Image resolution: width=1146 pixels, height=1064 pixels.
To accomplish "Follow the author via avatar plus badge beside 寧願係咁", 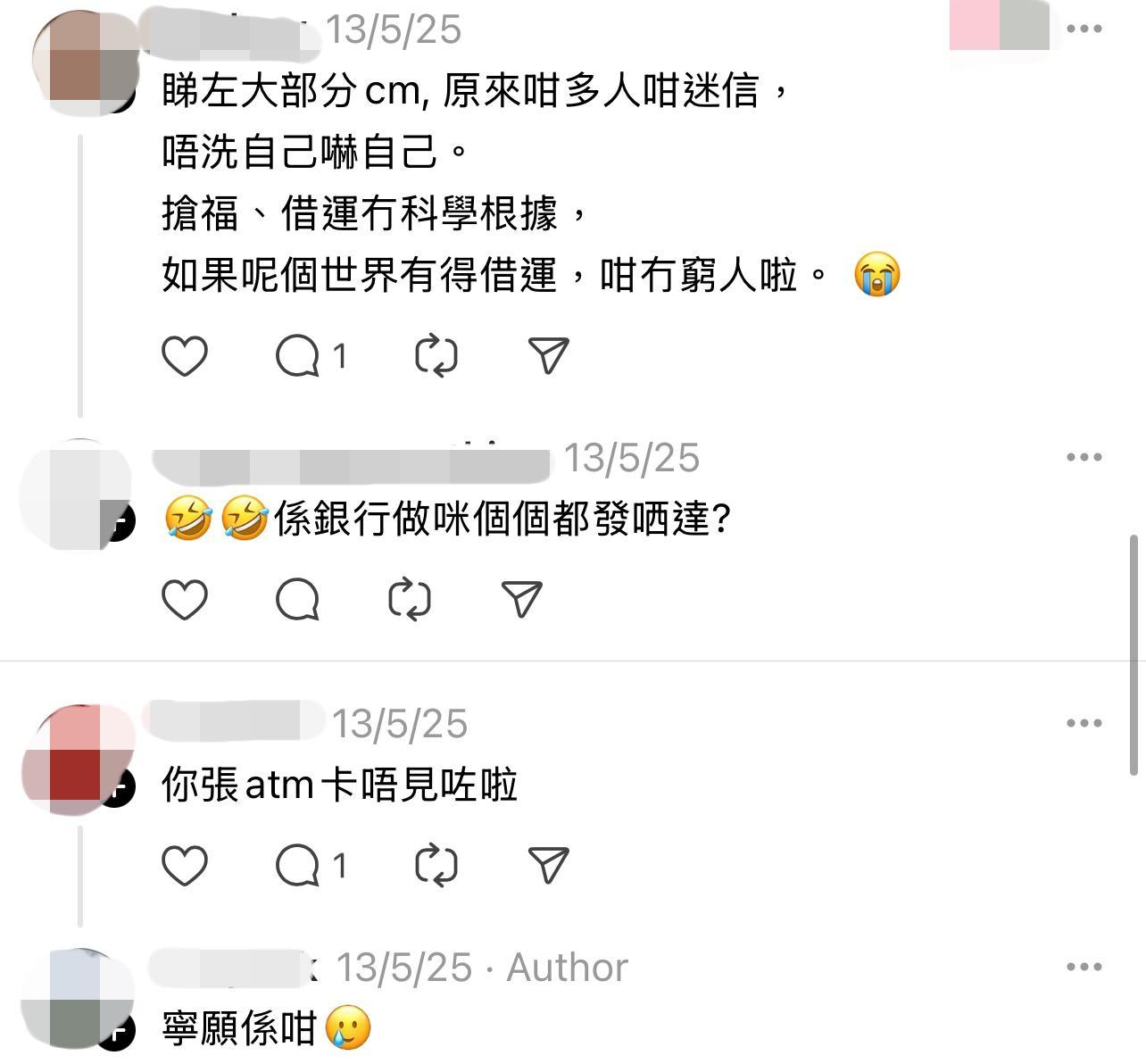I will (x=117, y=1033).
